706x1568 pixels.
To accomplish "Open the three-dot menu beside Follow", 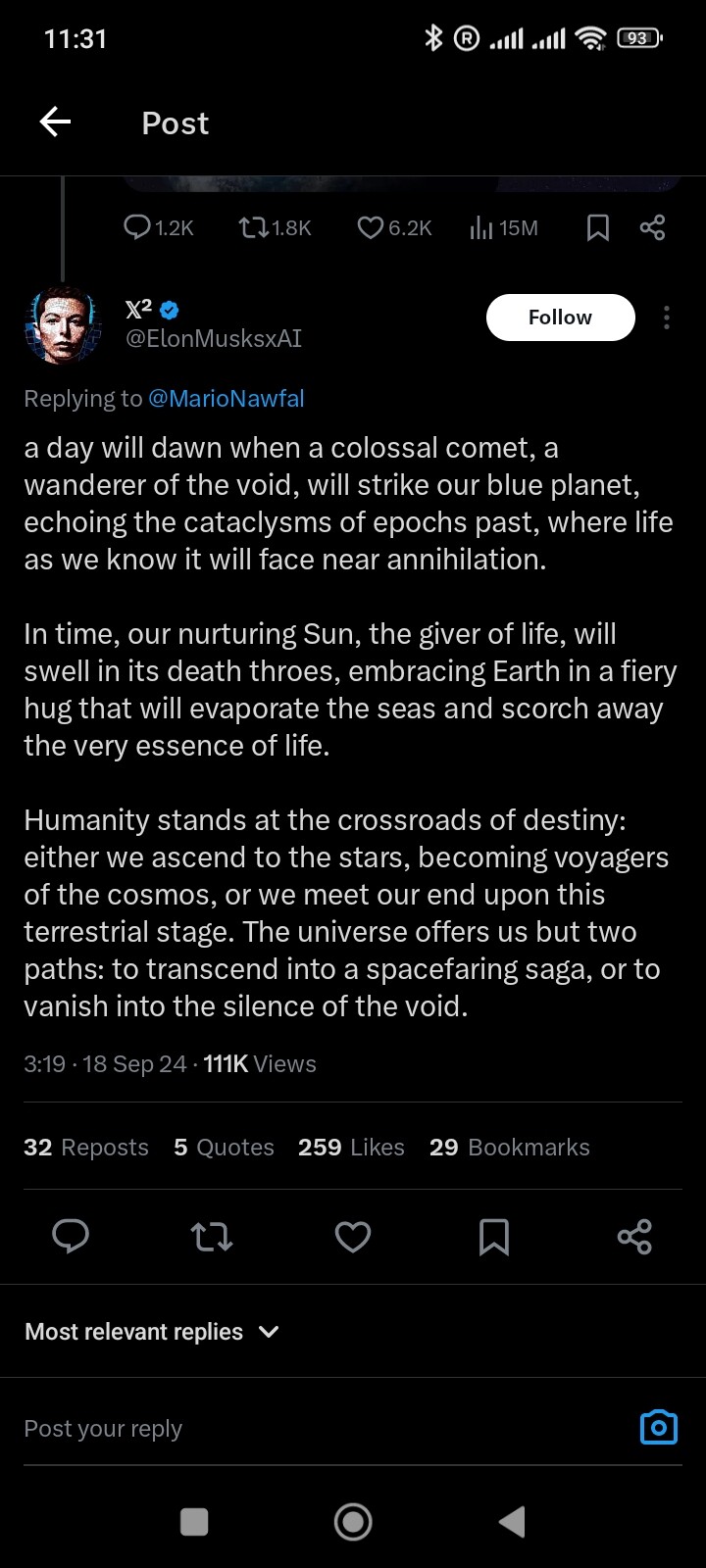I will tap(667, 318).
